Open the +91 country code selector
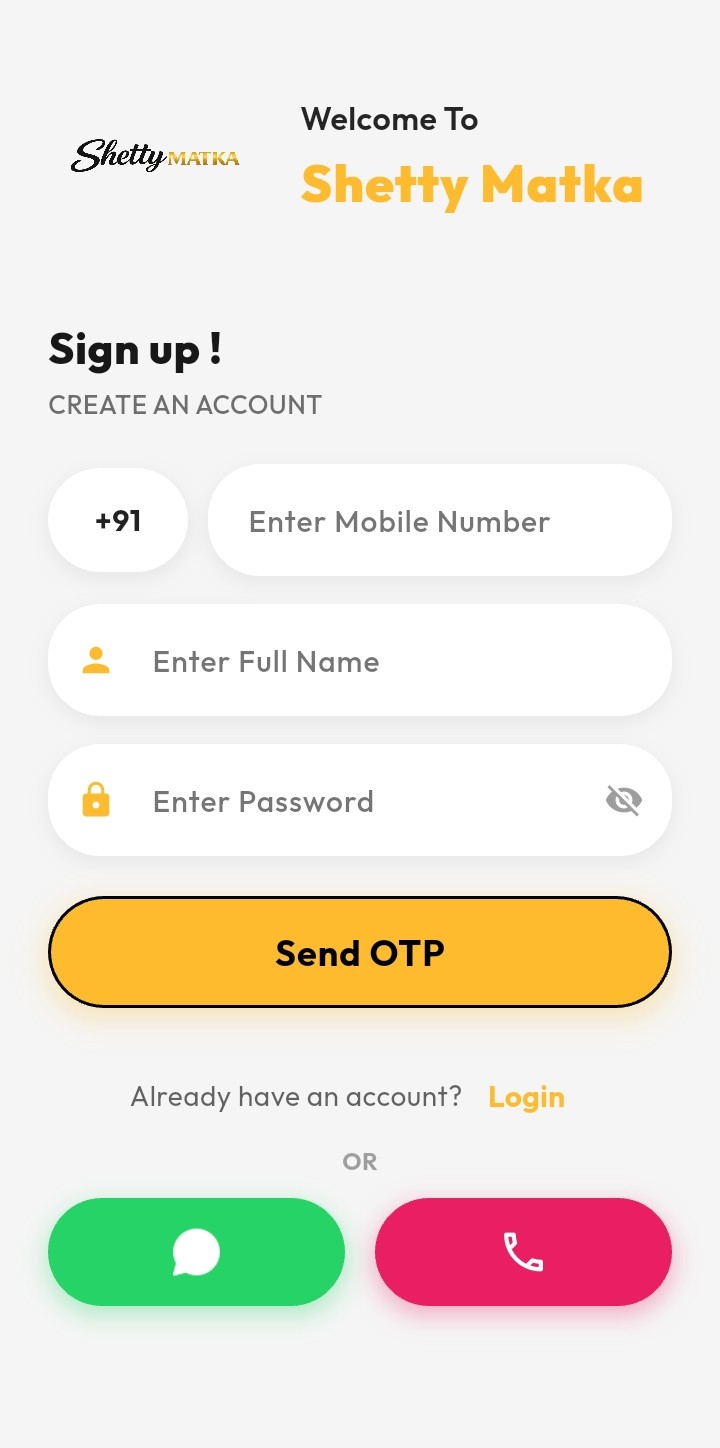The height and width of the screenshot is (1448, 720). [x=118, y=520]
